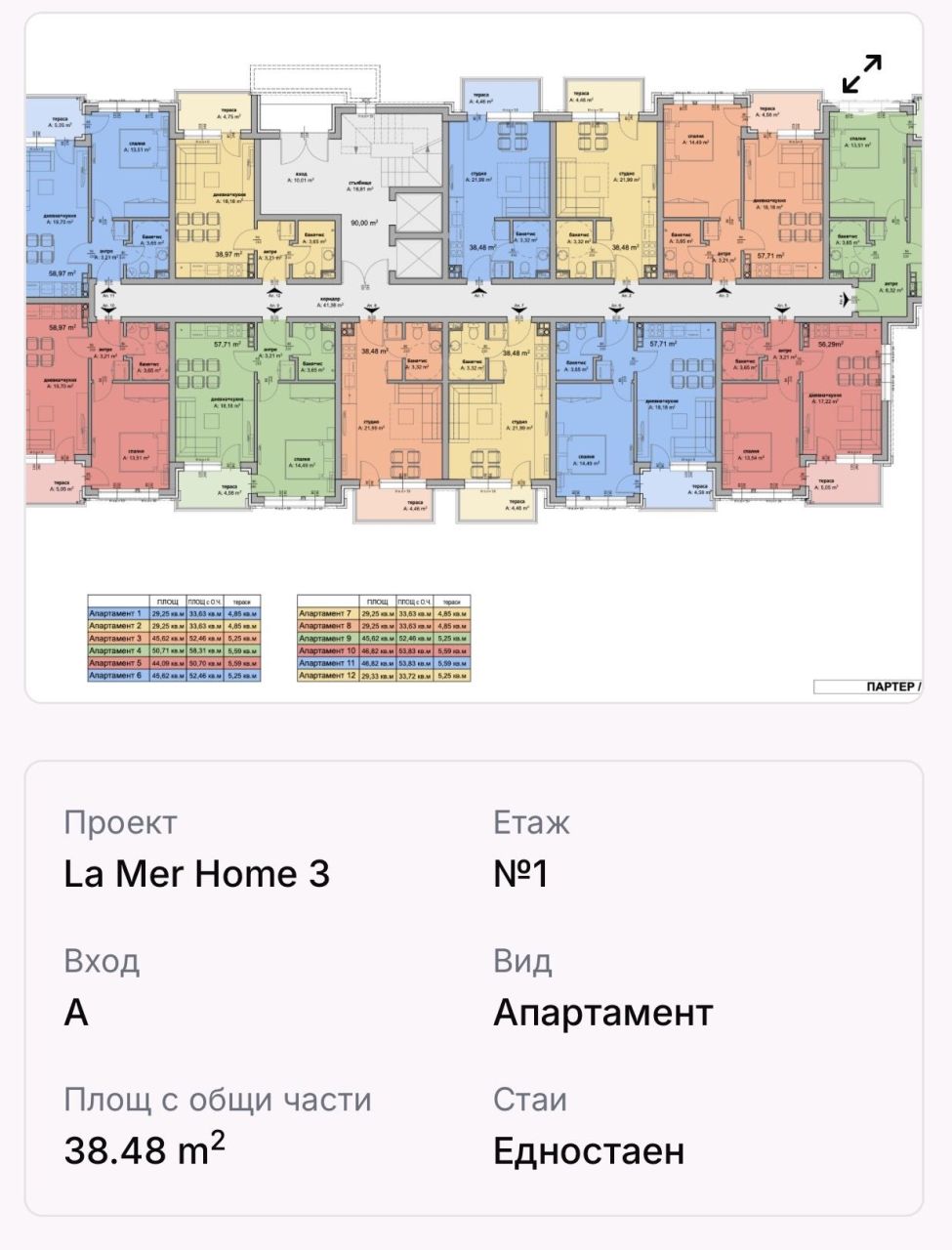The width and height of the screenshot is (952, 1250).
Task: Select the Апартамент 1 legend row
Action: click(x=116, y=614)
